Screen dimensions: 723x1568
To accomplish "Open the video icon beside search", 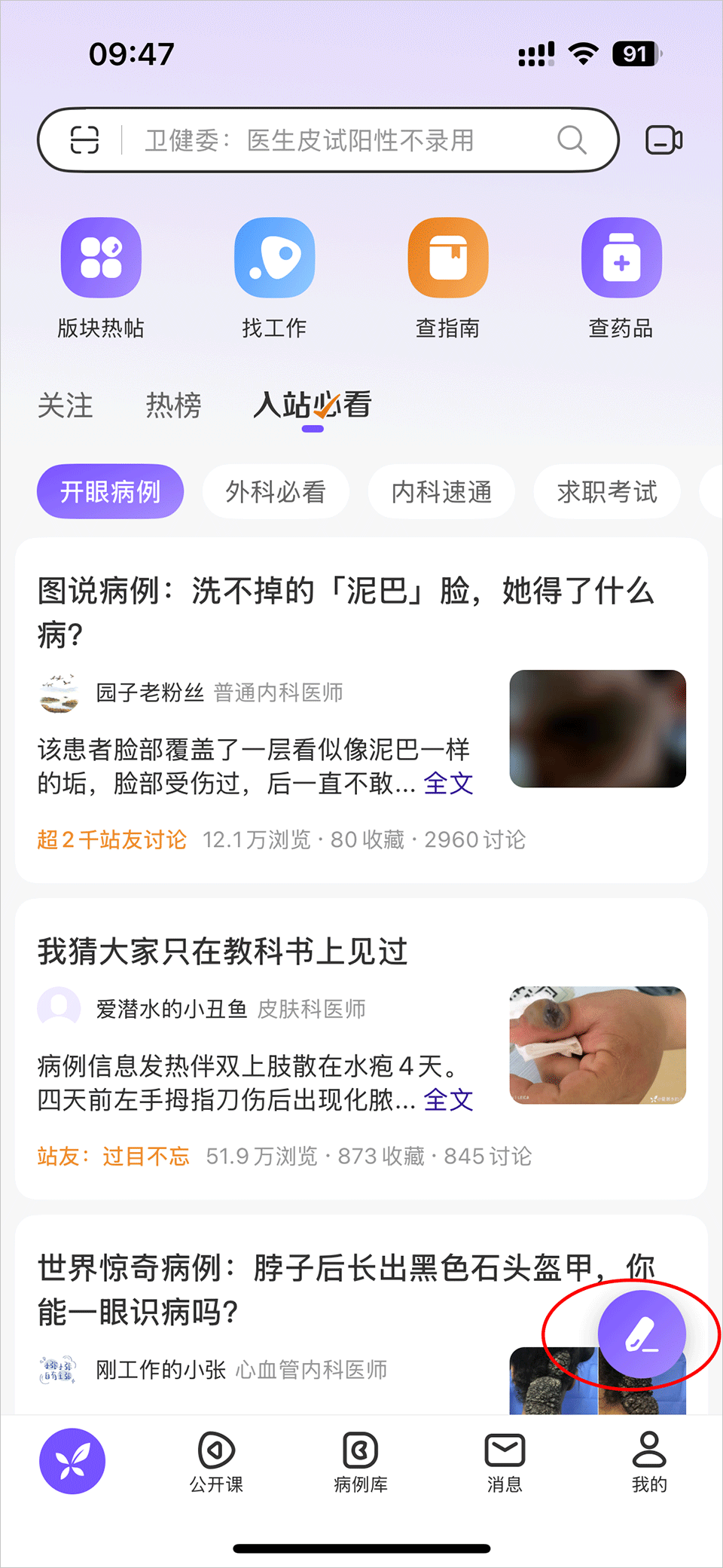I will [664, 140].
